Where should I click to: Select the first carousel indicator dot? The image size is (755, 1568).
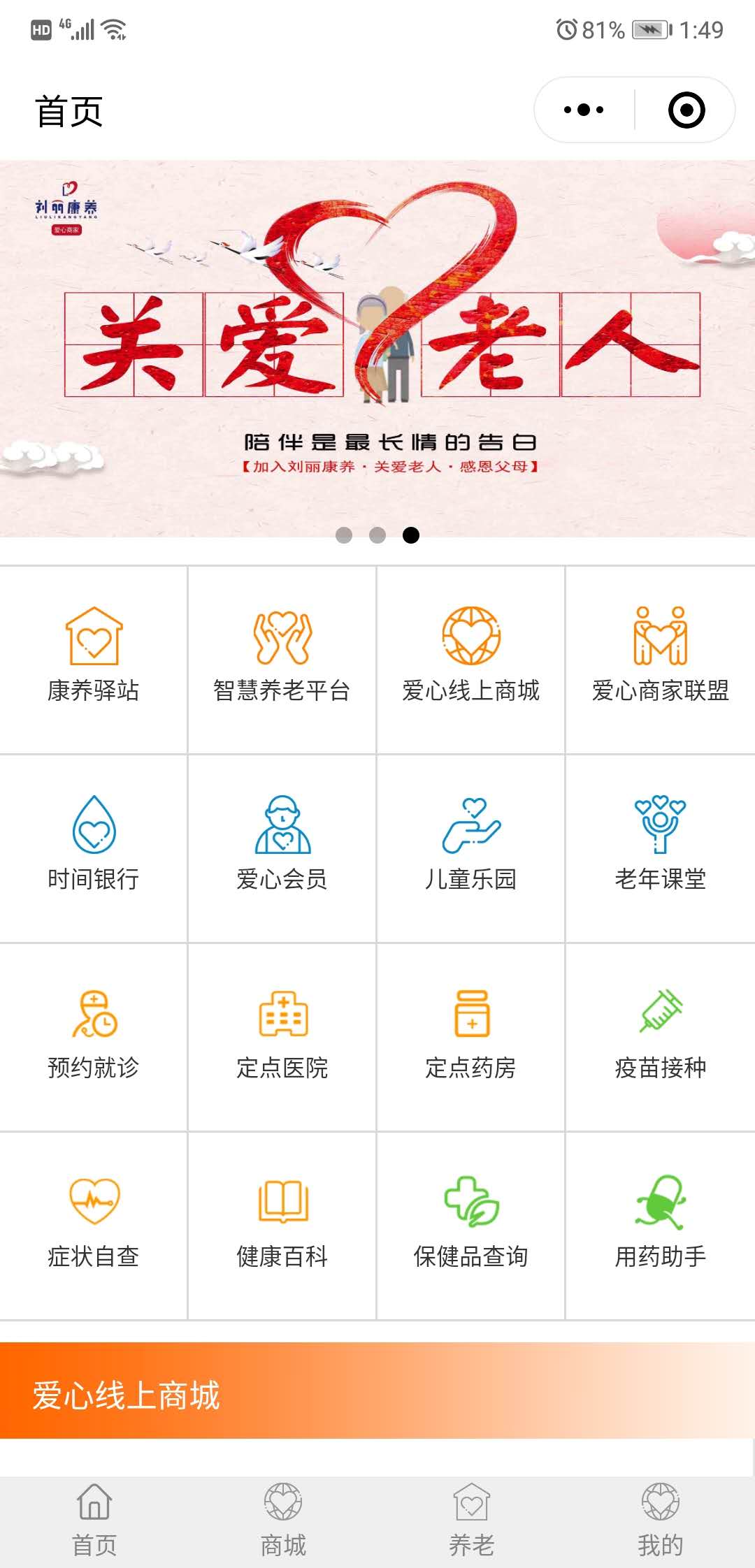click(344, 535)
